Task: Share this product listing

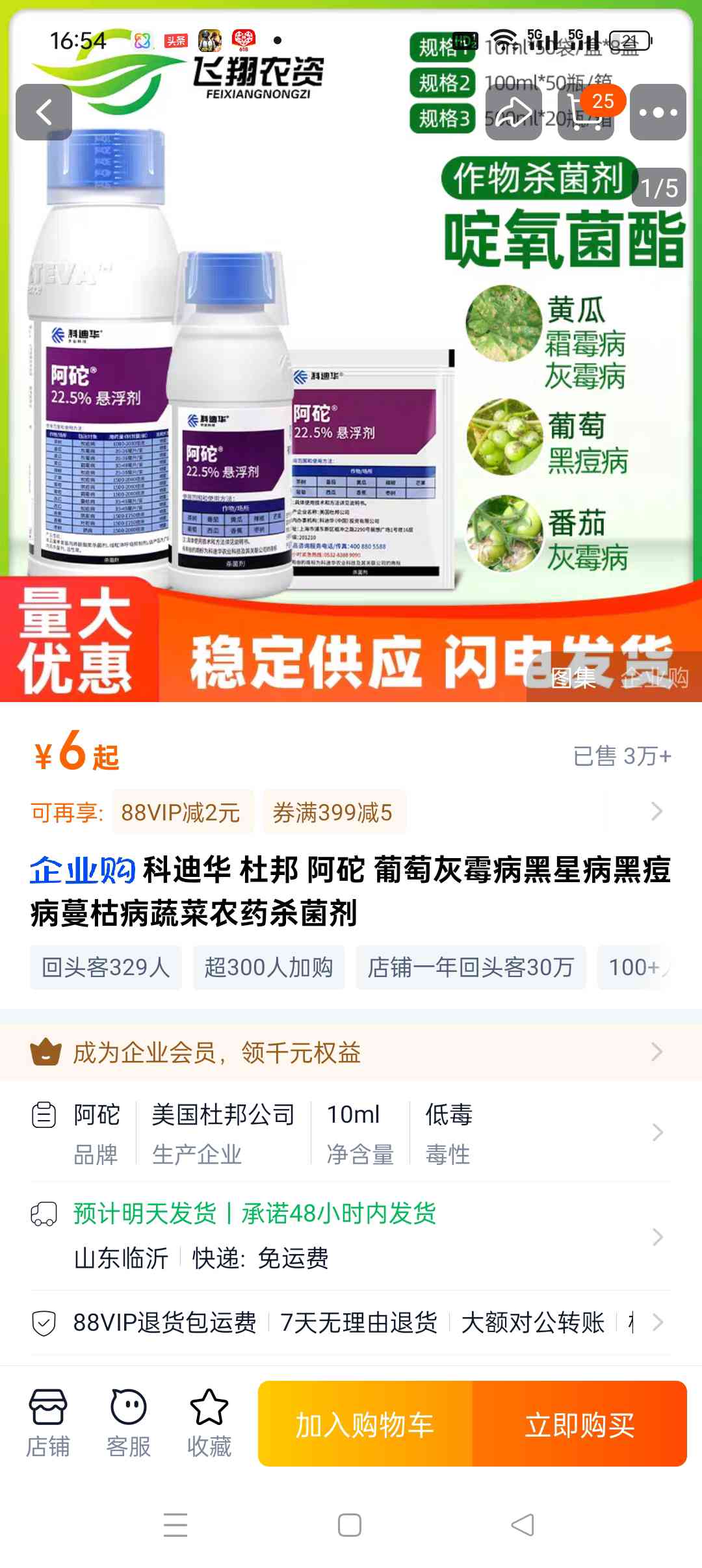Action: click(x=513, y=112)
